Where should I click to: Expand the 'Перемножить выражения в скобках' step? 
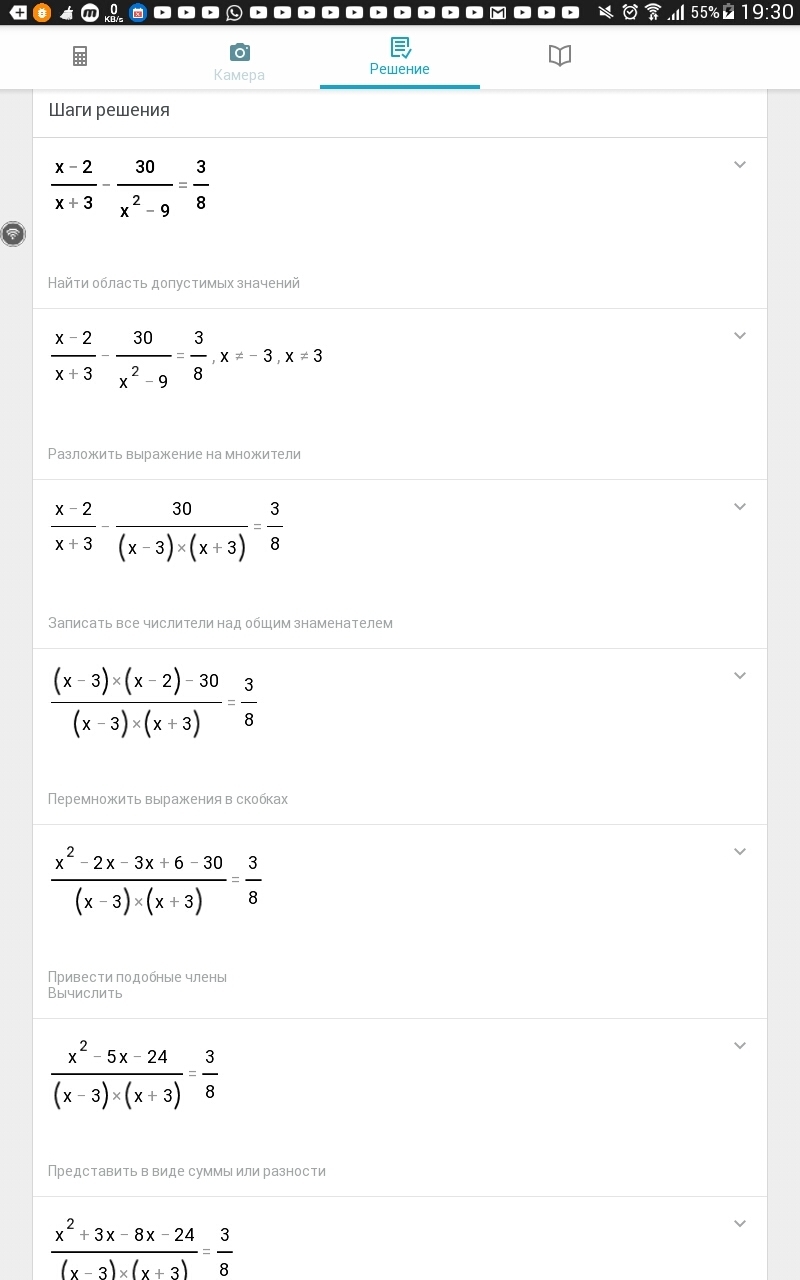point(740,676)
